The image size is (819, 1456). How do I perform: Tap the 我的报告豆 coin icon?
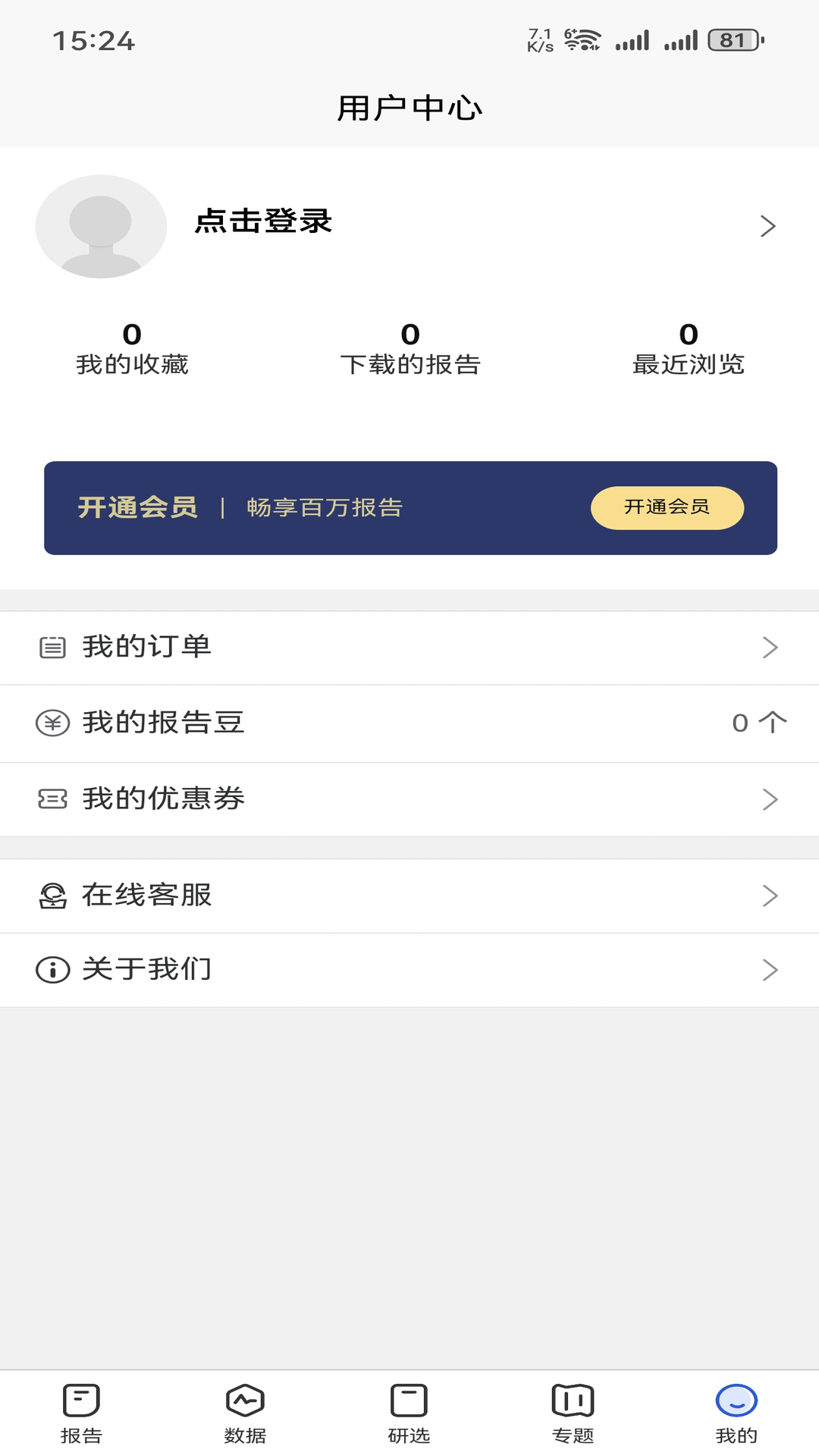tap(52, 723)
